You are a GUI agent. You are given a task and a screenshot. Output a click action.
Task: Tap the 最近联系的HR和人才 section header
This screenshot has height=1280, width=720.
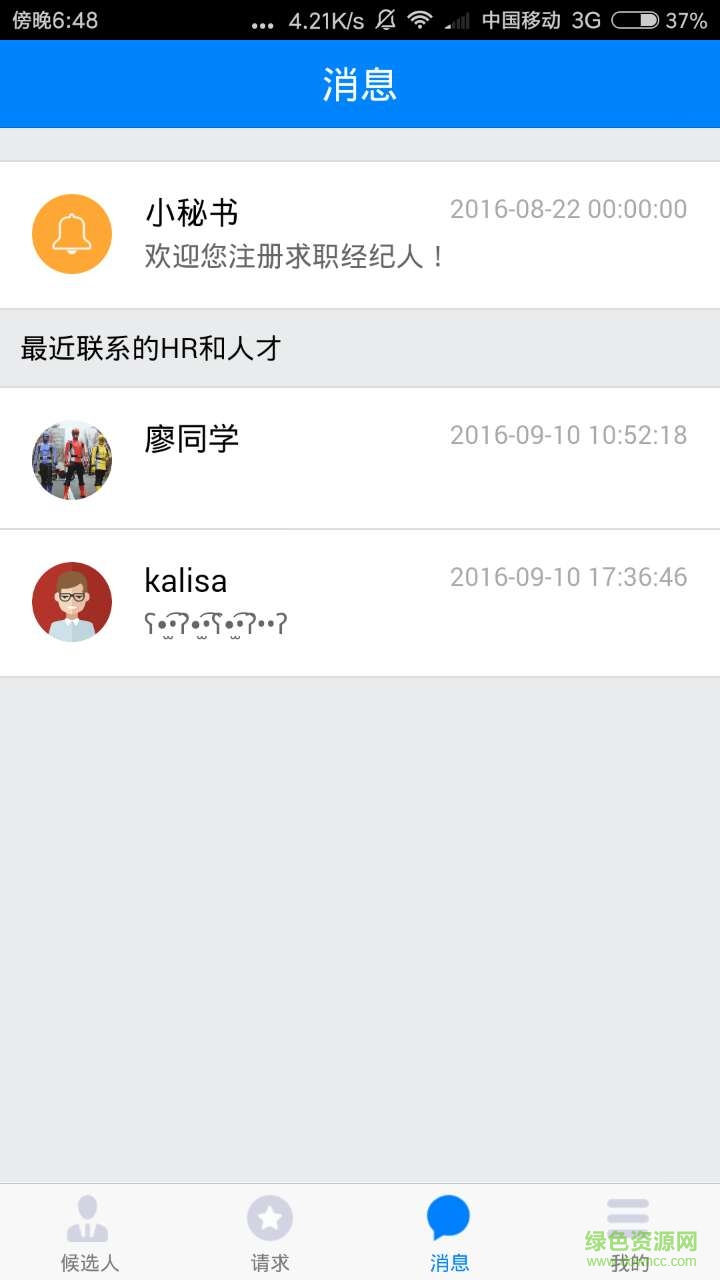point(148,349)
